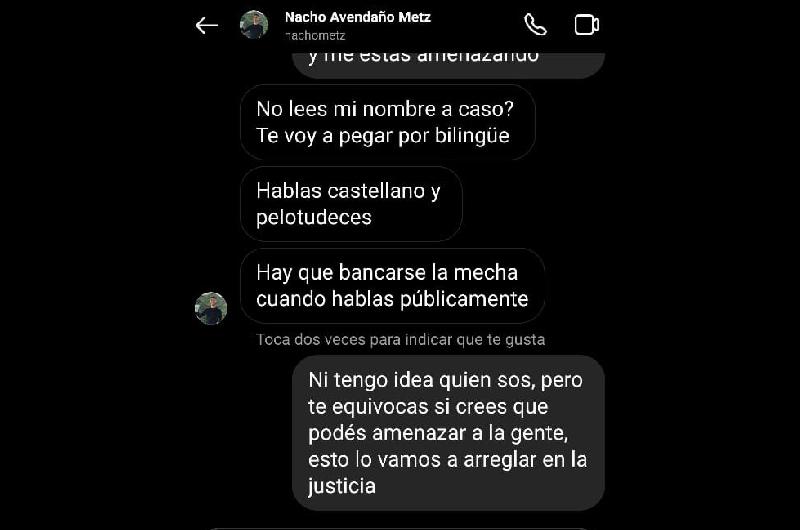Start a voice call with Nacho

(535, 25)
